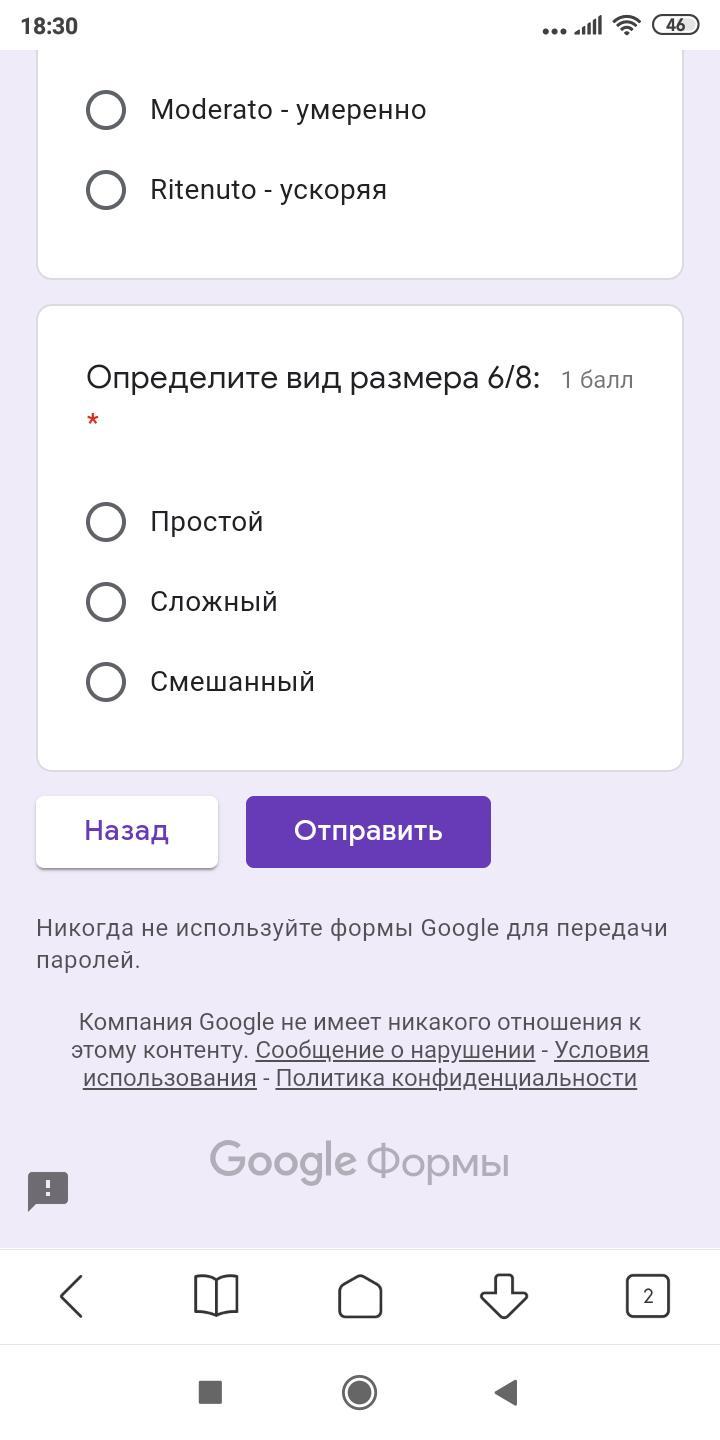Viewport: 720px width, 1440px height.
Task: Open the Сообщение о нарушении link
Action: [395, 1050]
